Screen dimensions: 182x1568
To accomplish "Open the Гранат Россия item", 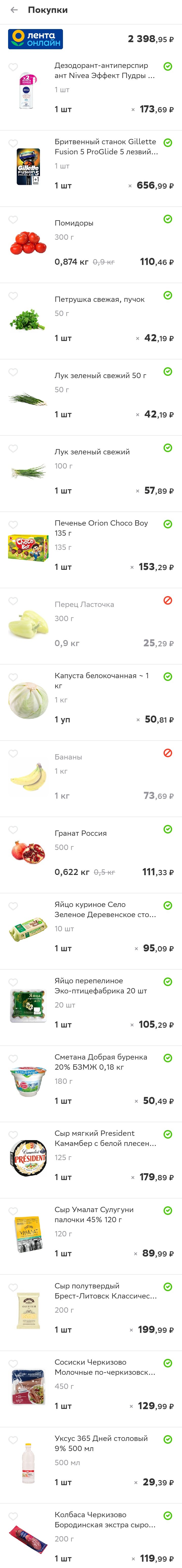I will (80, 833).
